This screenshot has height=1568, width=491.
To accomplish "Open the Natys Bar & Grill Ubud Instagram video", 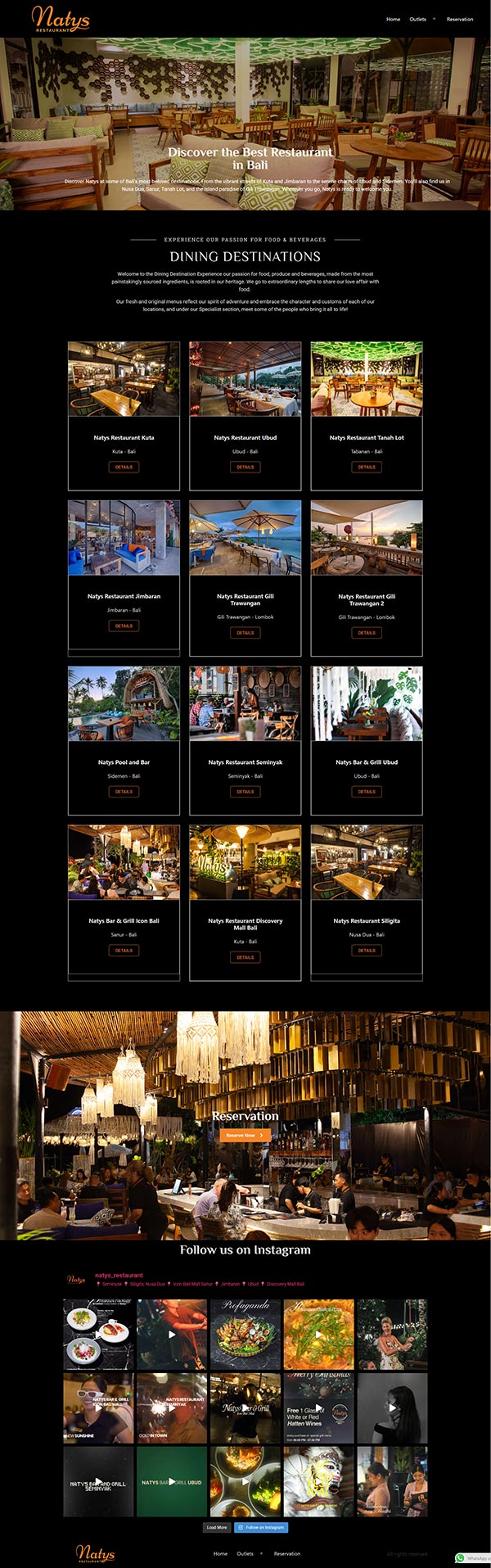I will 172,1481.
